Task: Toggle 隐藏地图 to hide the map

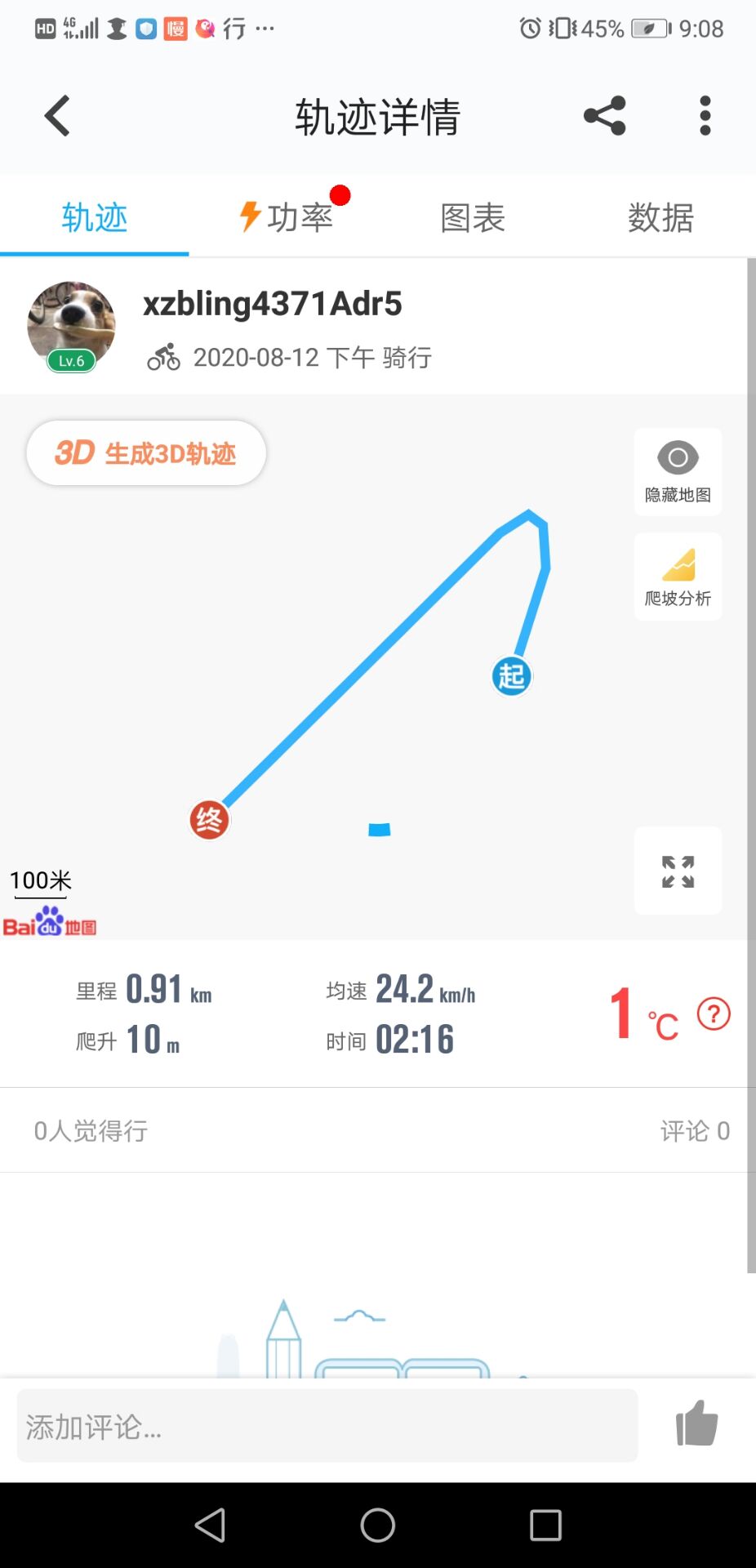Action: pos(678,472)
